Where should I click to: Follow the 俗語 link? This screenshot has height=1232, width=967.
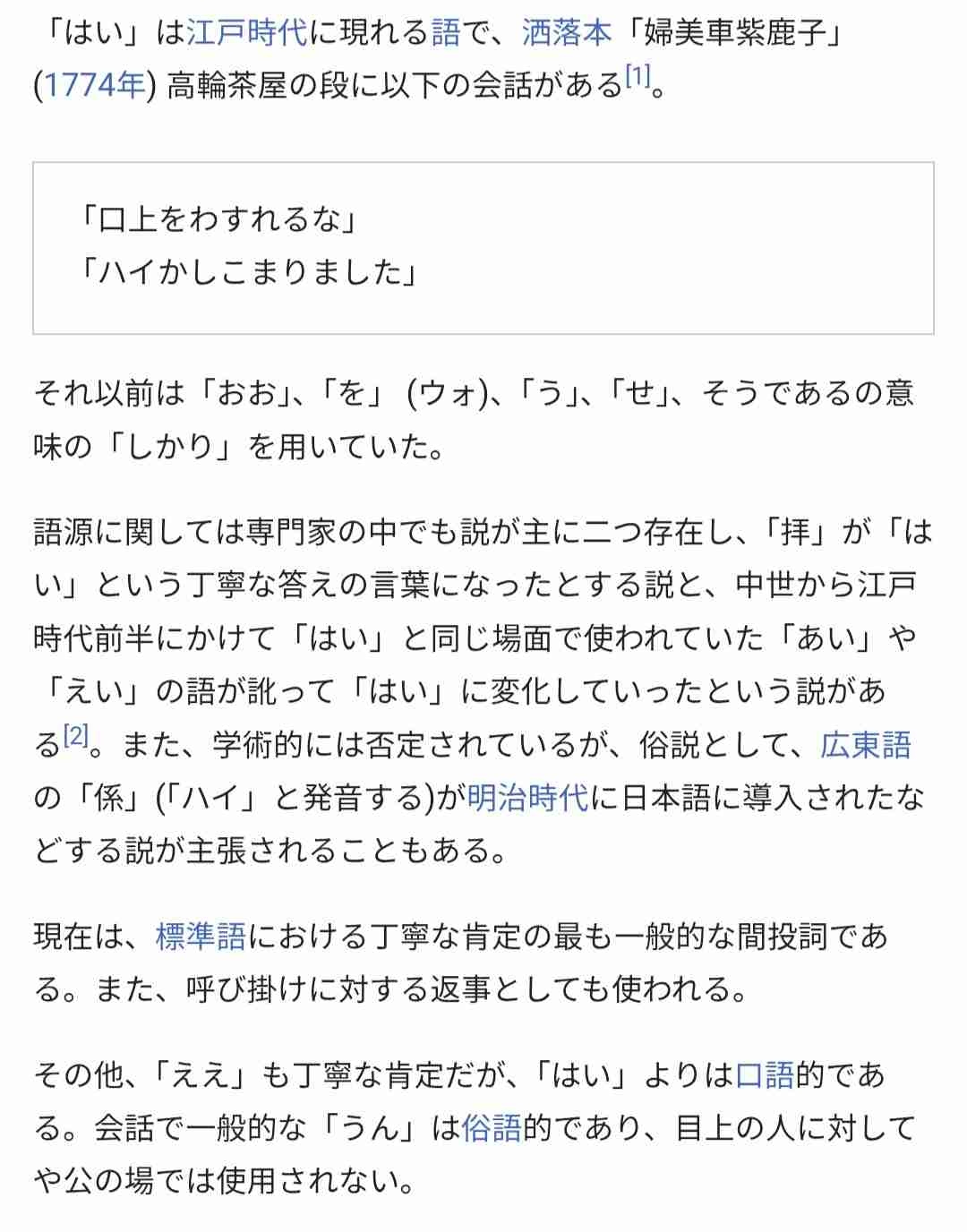coord(491,1128)
